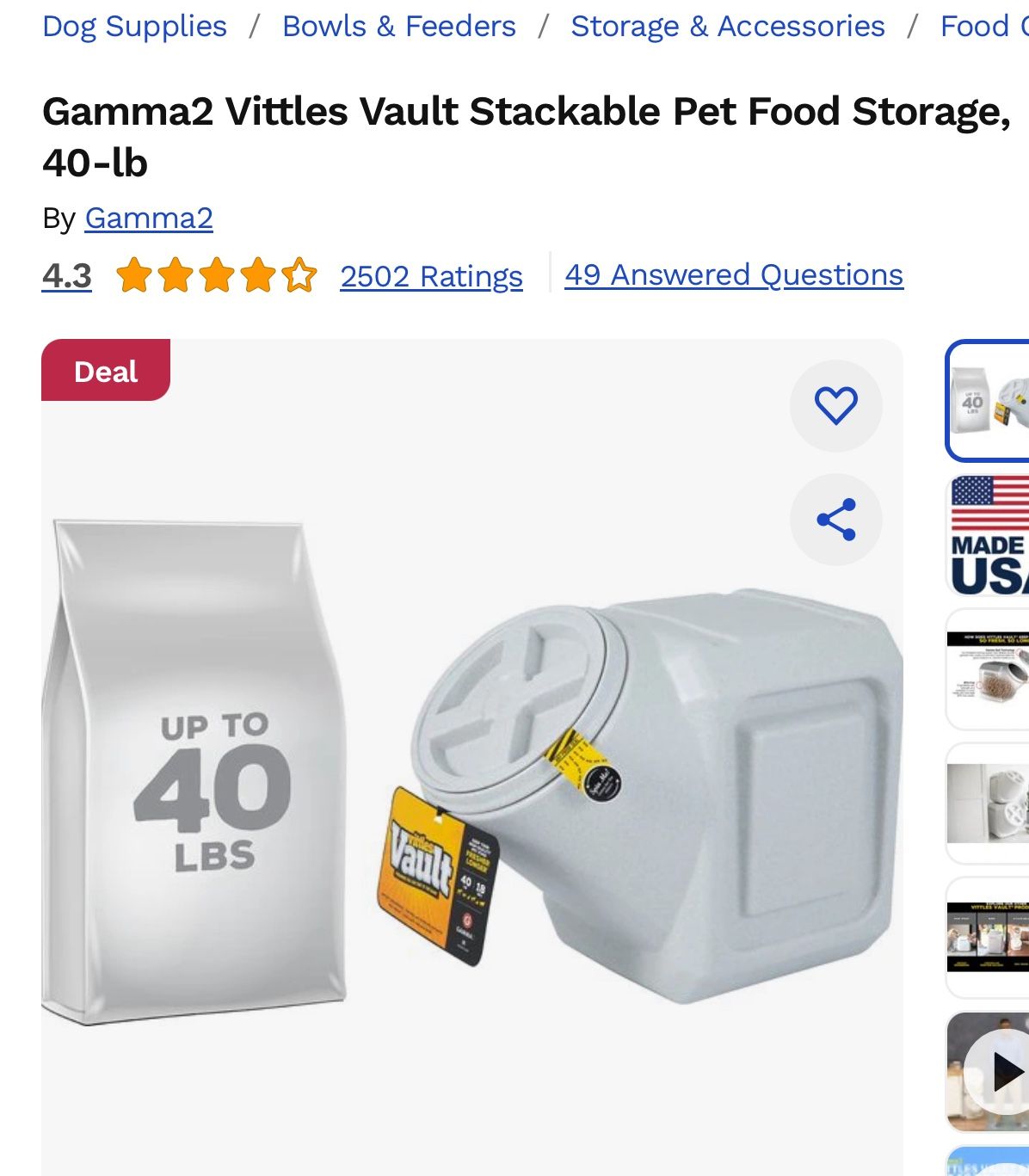Viewport: 1029px width, 1176px height.
Task: Select the first selected 40 lbs thumbnail
Action: click(x=989, y=401)
